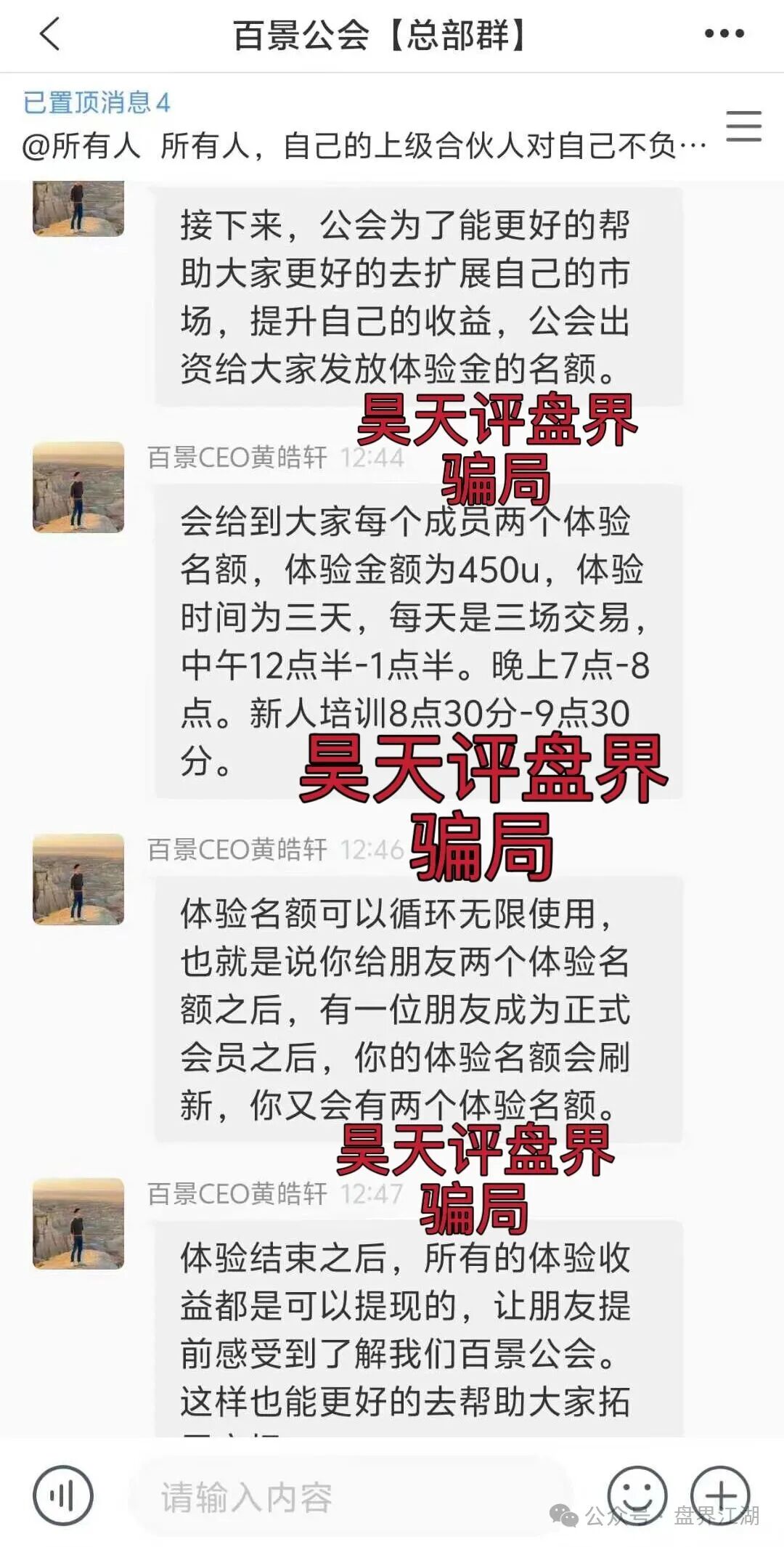Tap the back arrow icon
The height and width of the screenshot is (1547, 784).
tap(47, 33)
